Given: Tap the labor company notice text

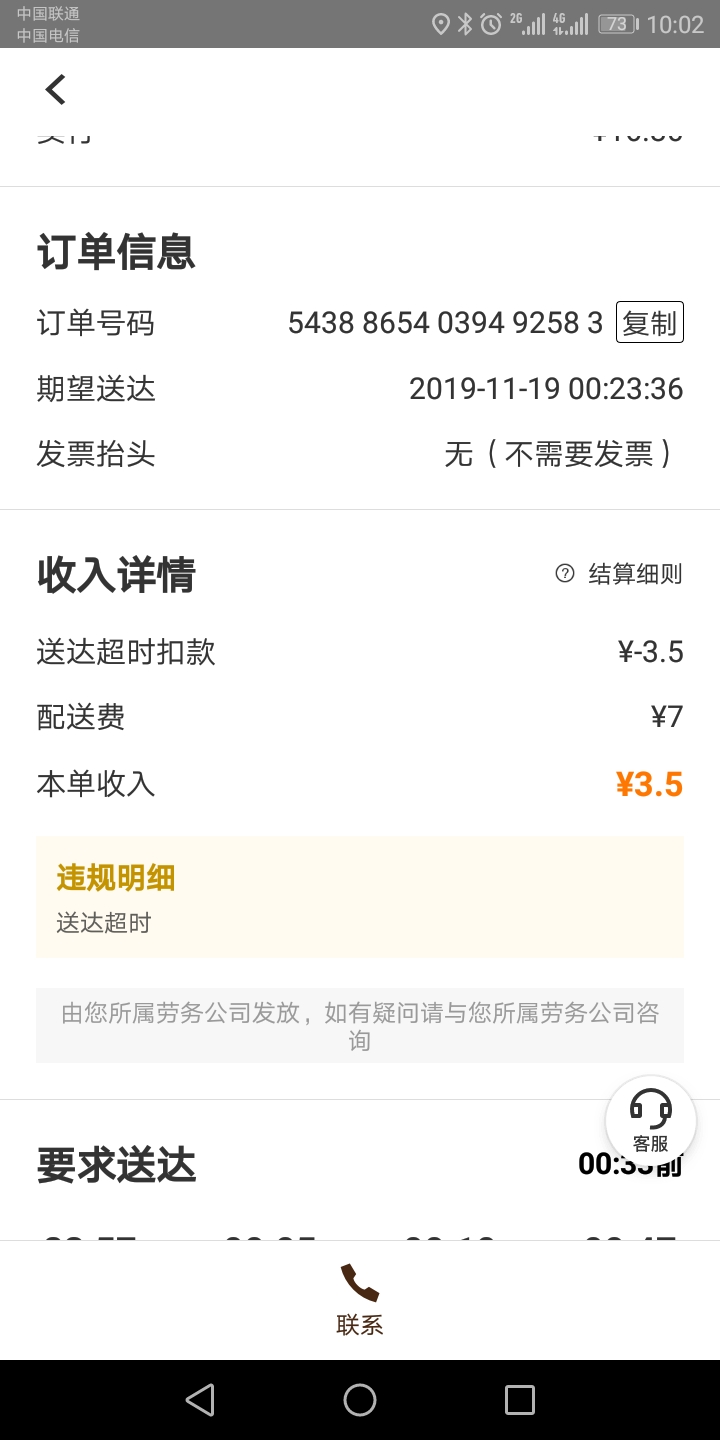Looking at the screenshot, I should pos(359,1024).
